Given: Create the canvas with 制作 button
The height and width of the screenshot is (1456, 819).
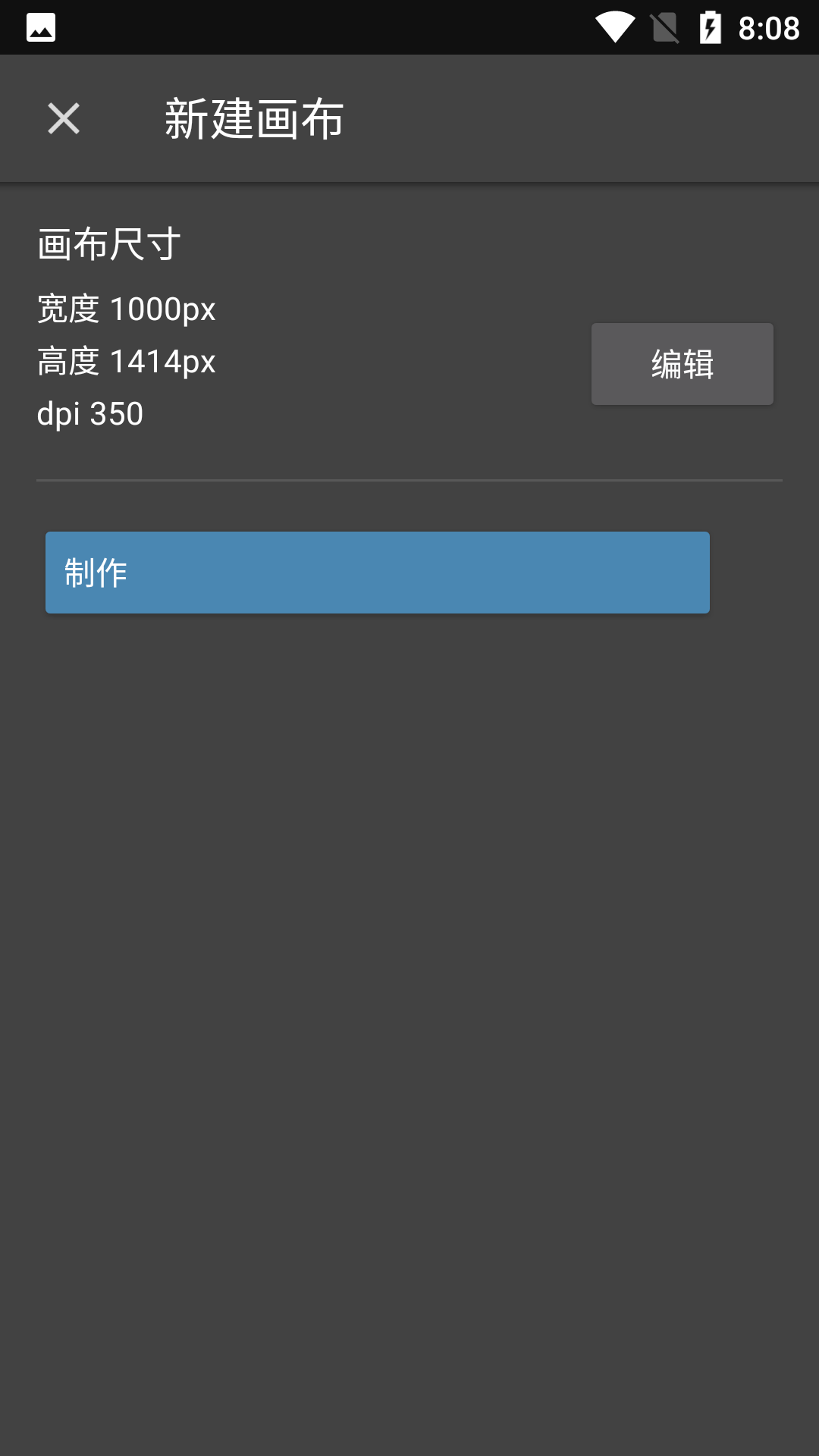Looking at the screenshot, I should tap(377, 573).
